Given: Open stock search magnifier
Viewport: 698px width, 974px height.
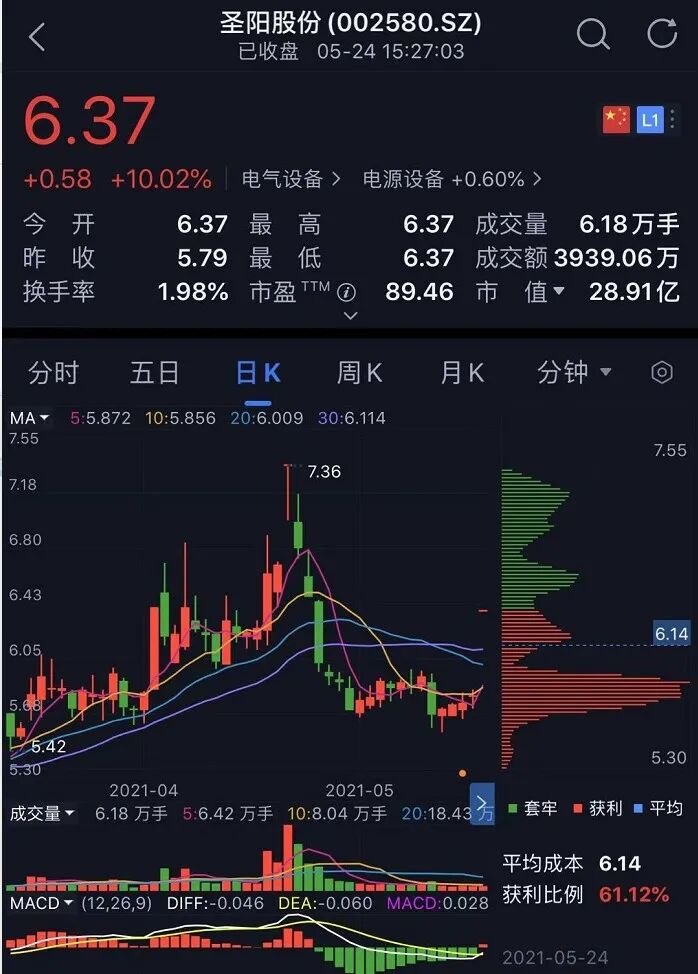Looking at the screenshot, I should coord(592,35).
